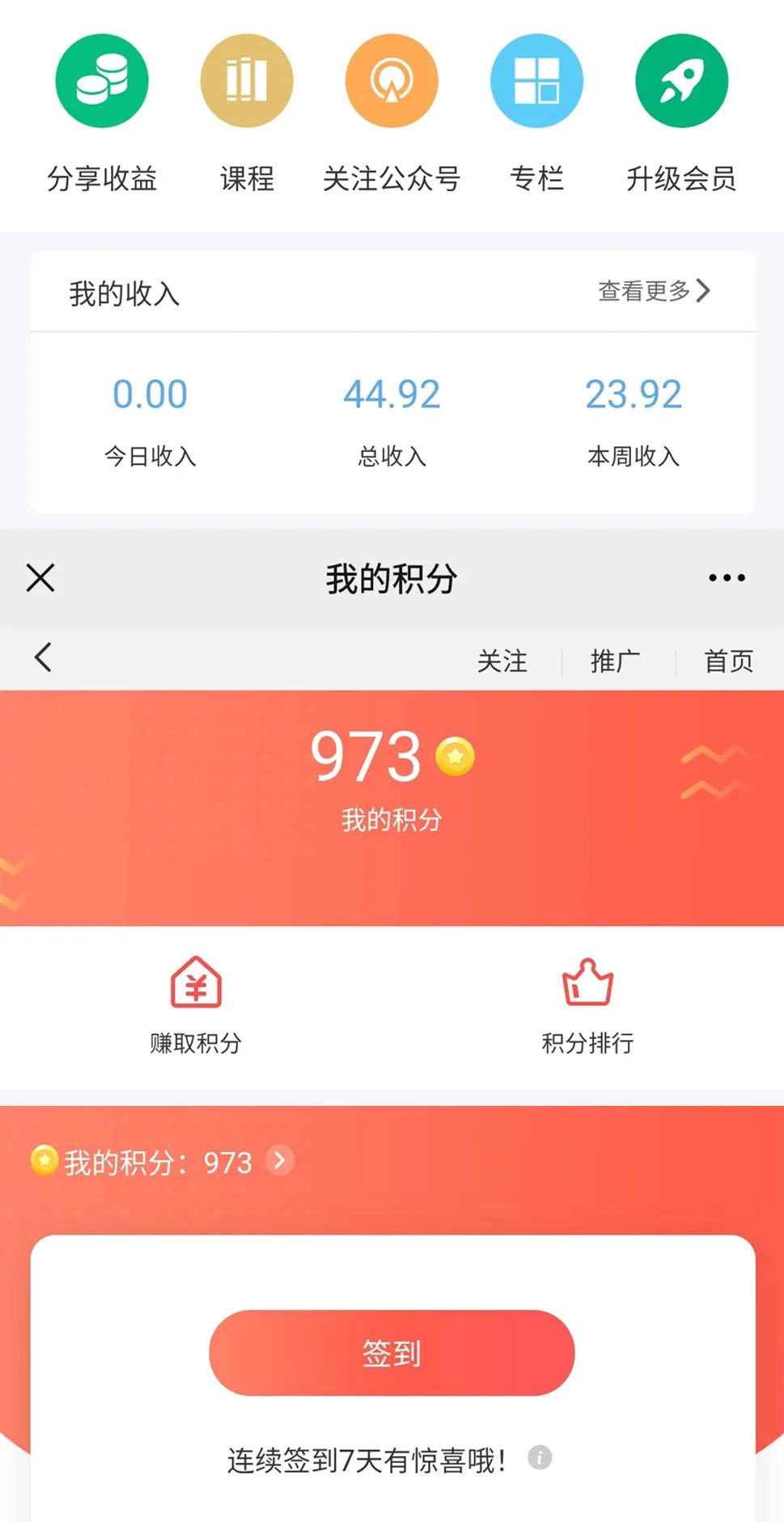This screenshot has height=1522, width=784.
Task: Open the 分享收益 shortcut
Action: (x=102, y=81)
